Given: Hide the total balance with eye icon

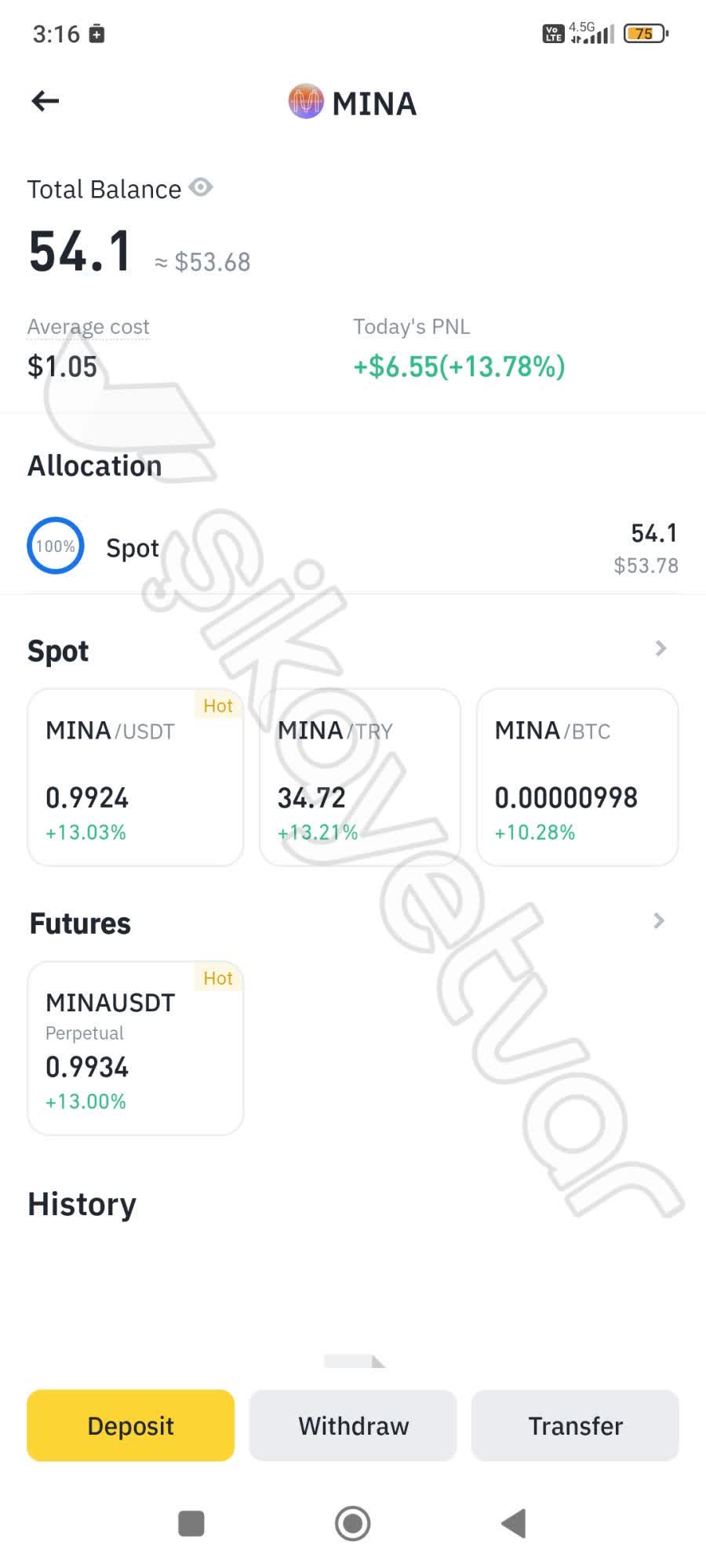Looking at the screenshot, I should click(x=202, y=188).
